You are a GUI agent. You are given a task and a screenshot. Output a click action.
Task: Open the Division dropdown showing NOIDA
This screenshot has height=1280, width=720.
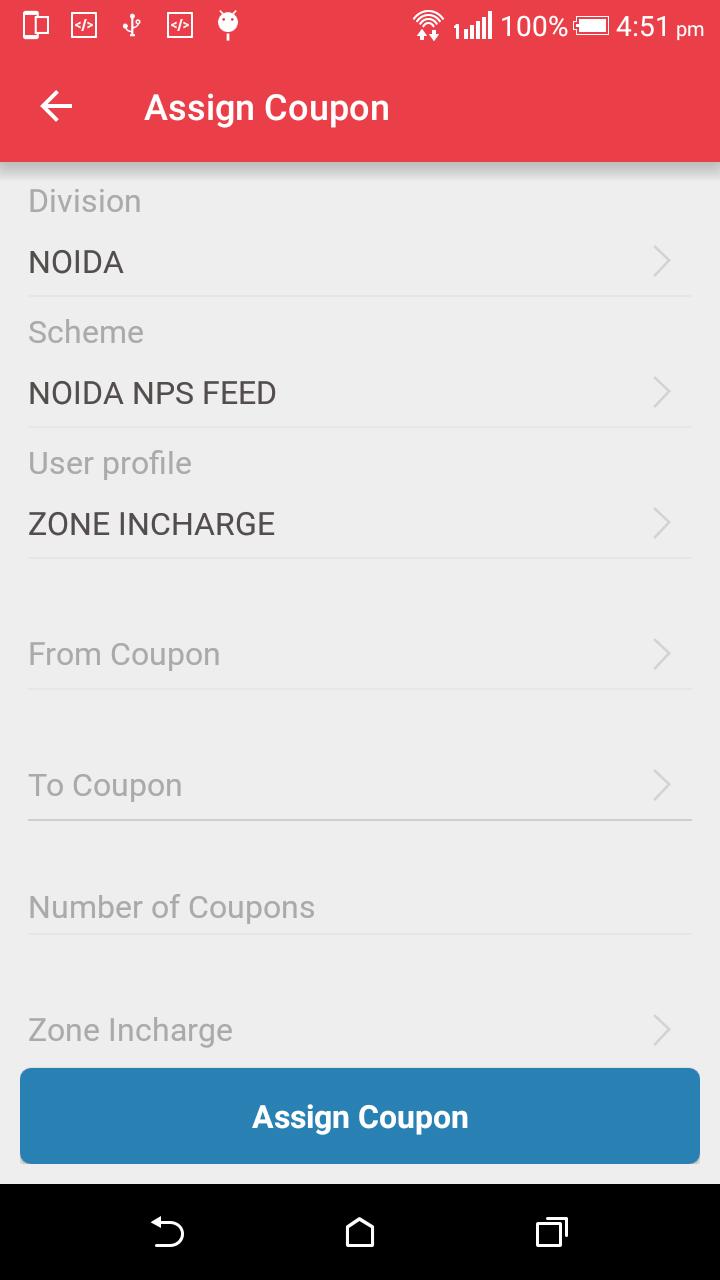click(x=359, y=262)
